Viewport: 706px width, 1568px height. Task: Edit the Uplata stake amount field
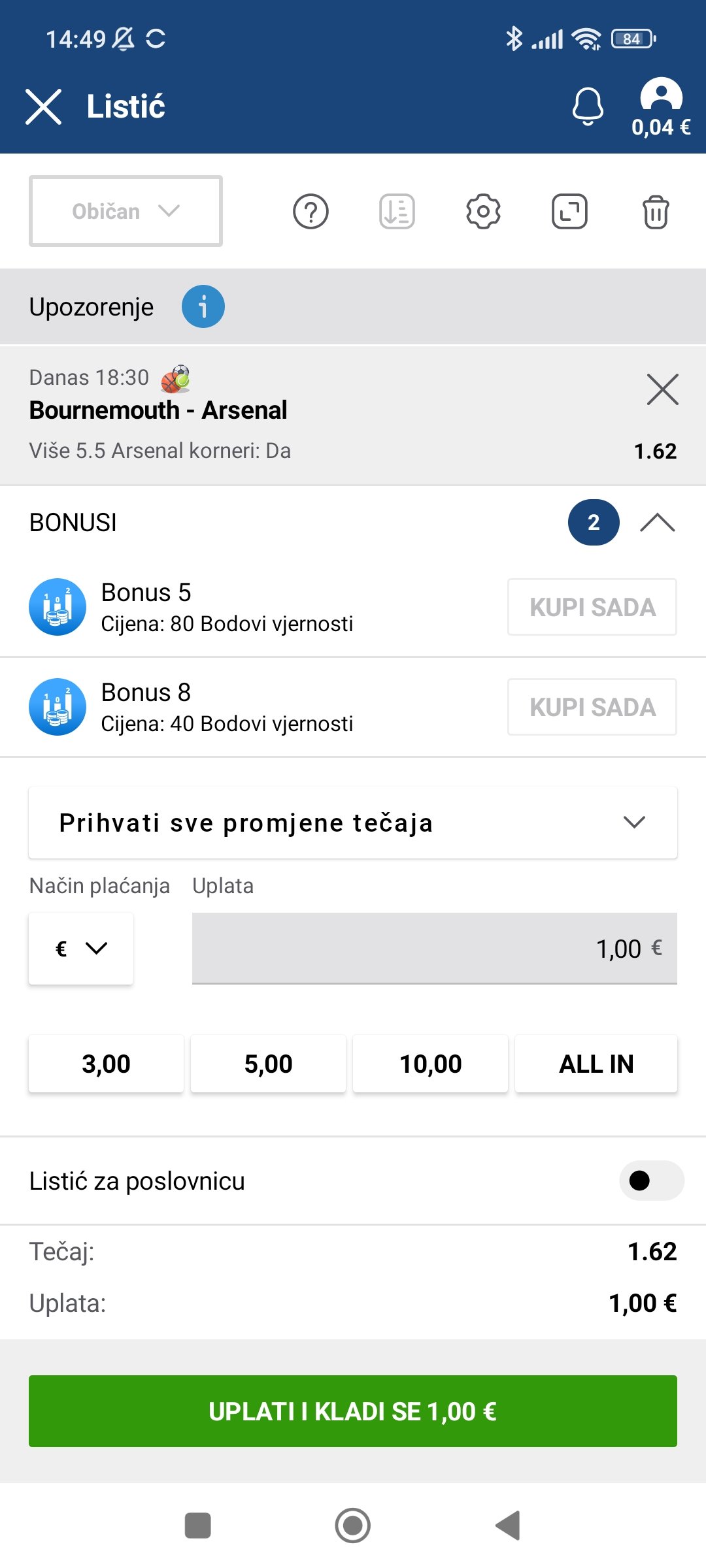[435, 949]
